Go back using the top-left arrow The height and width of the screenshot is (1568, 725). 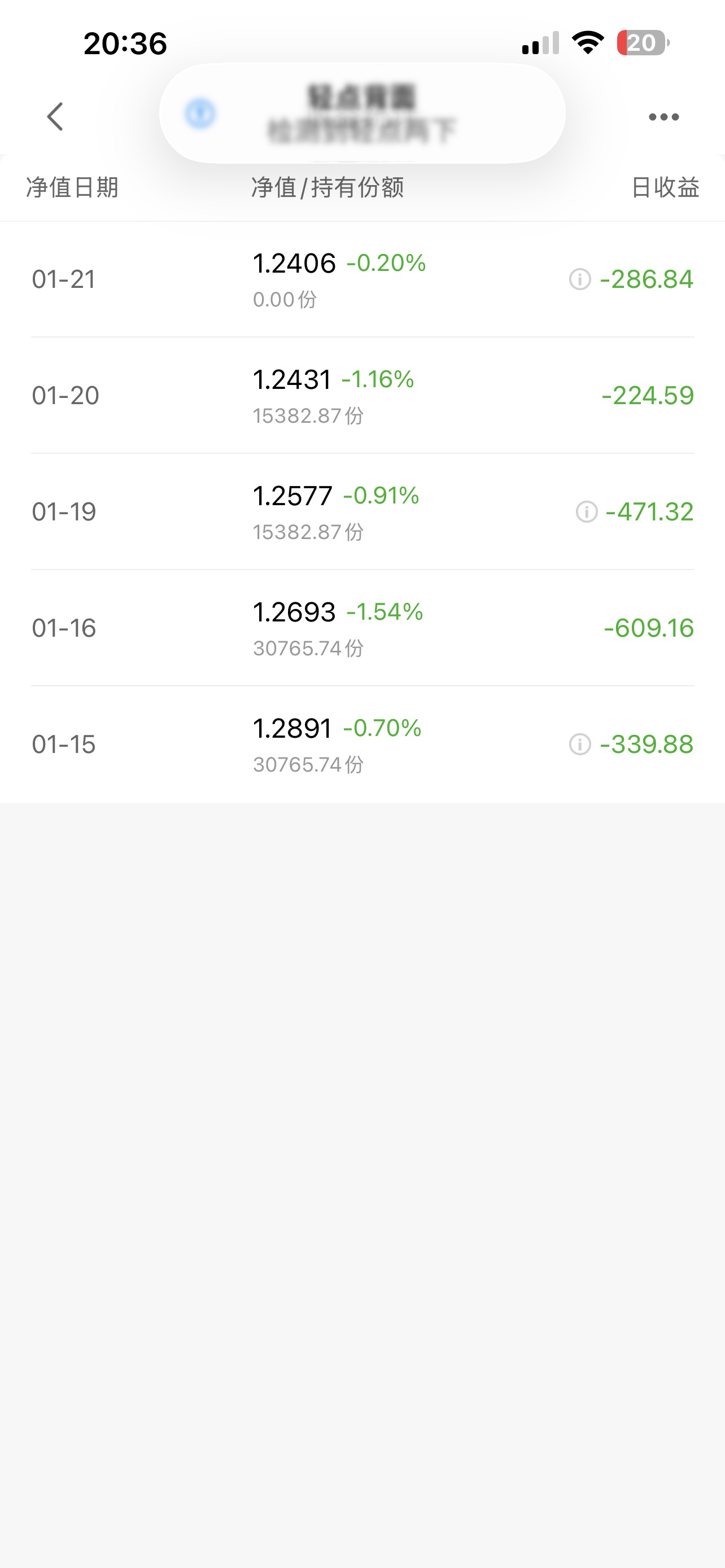click(55, 116)
